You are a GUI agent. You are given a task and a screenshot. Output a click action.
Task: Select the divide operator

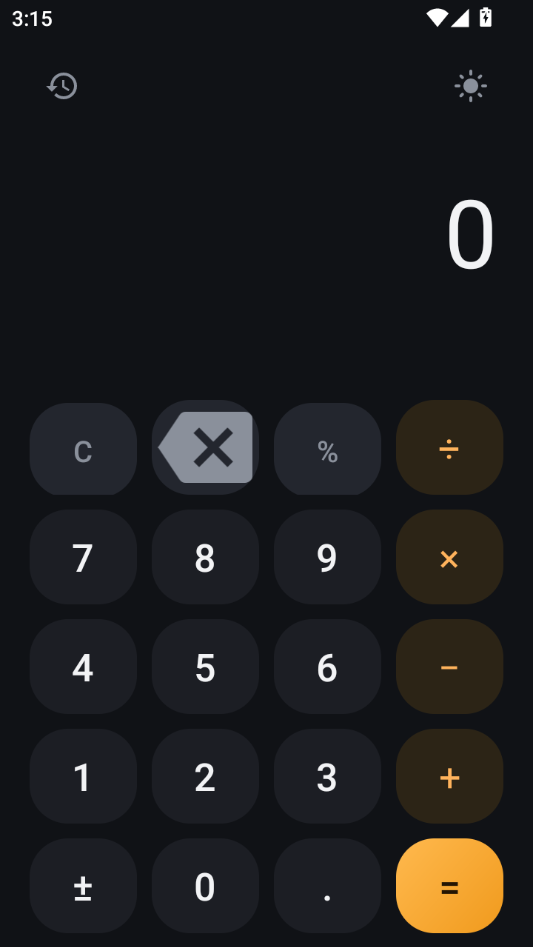tap(449, 447)
